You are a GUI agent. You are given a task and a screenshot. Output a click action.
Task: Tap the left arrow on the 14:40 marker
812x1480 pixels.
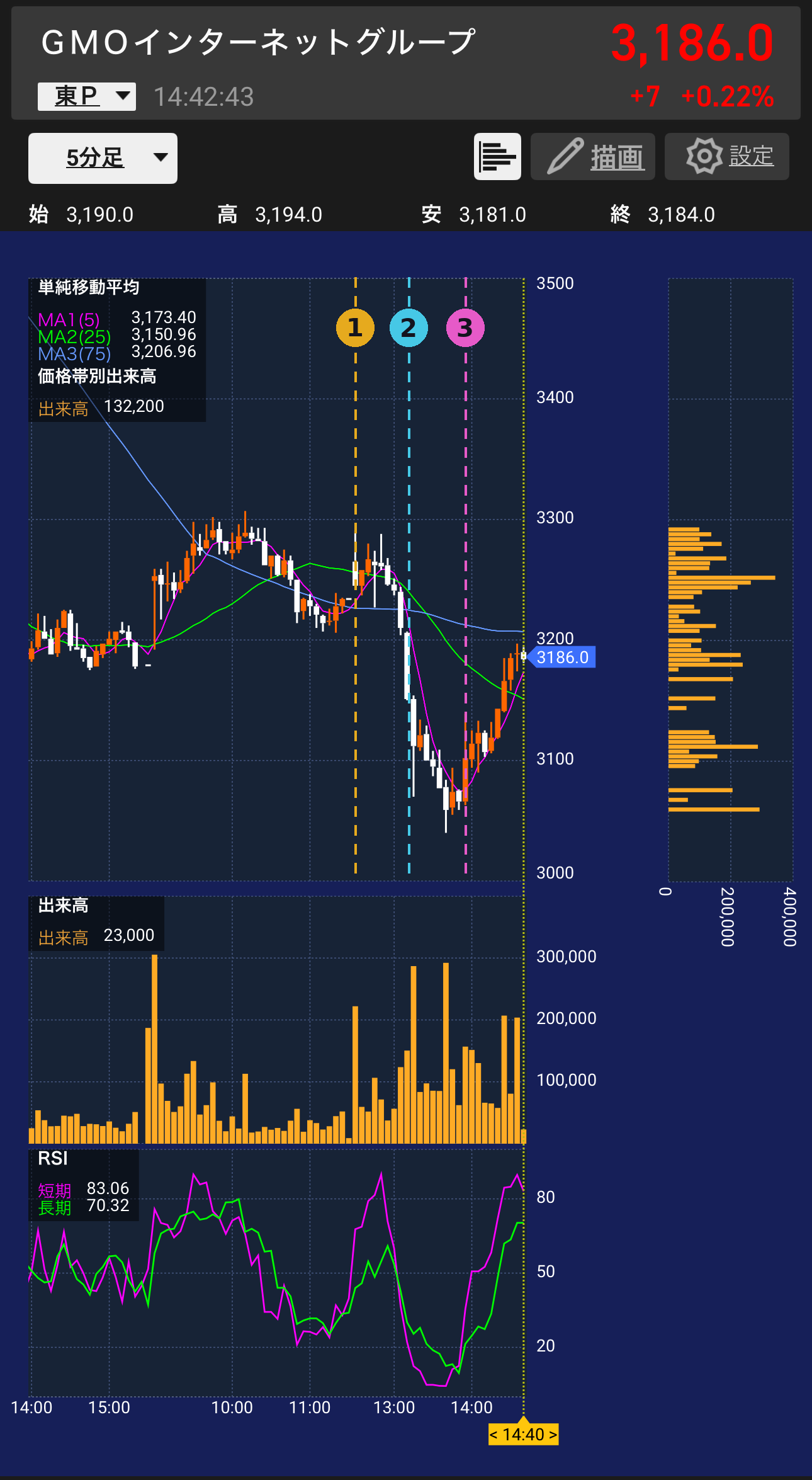[x=494, y=1435]
